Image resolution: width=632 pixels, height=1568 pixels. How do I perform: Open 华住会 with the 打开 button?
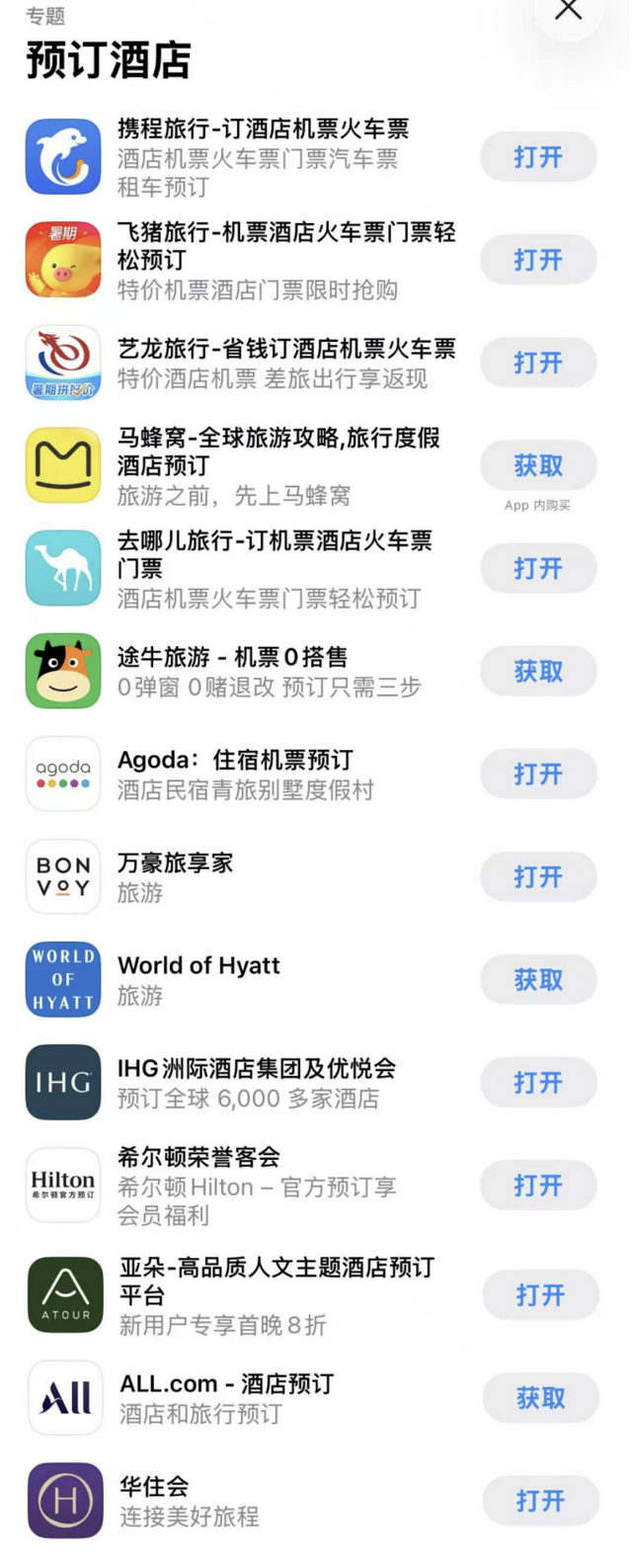pyautogui.click(x=540, y=1500)
